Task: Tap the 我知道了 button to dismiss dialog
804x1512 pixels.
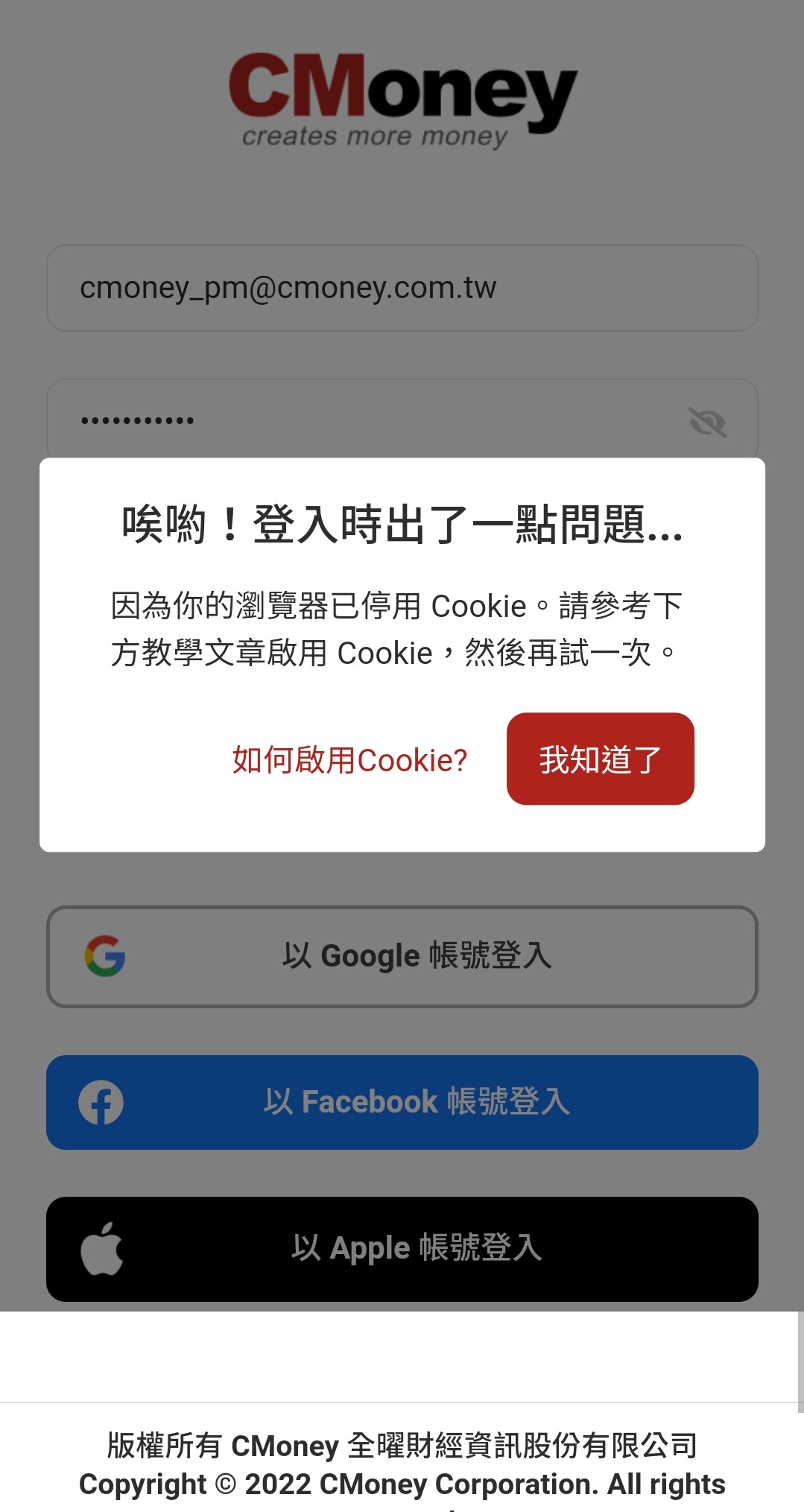Action: tap(600, 759)
